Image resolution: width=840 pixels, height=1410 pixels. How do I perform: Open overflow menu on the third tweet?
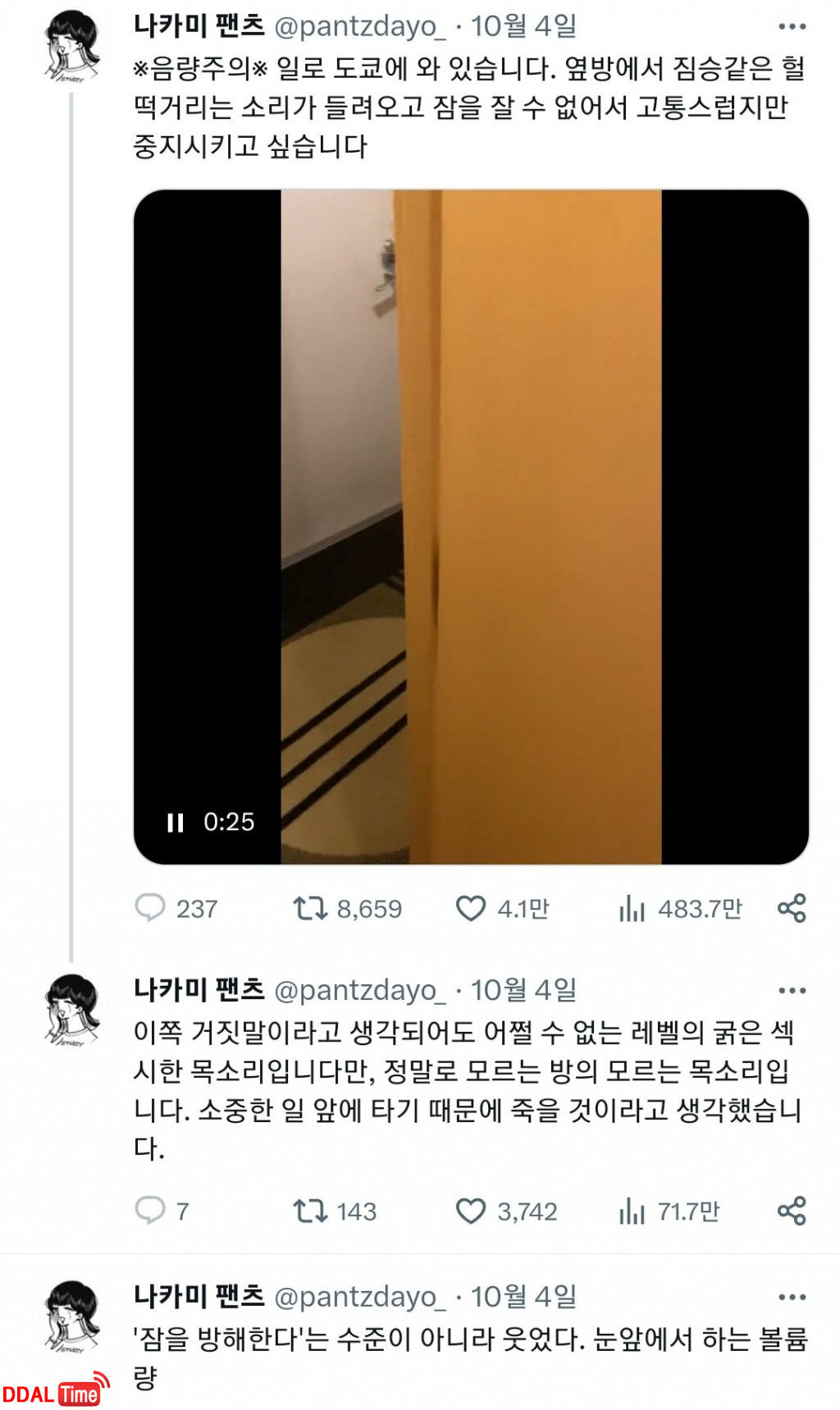[x=792, y=1298]
